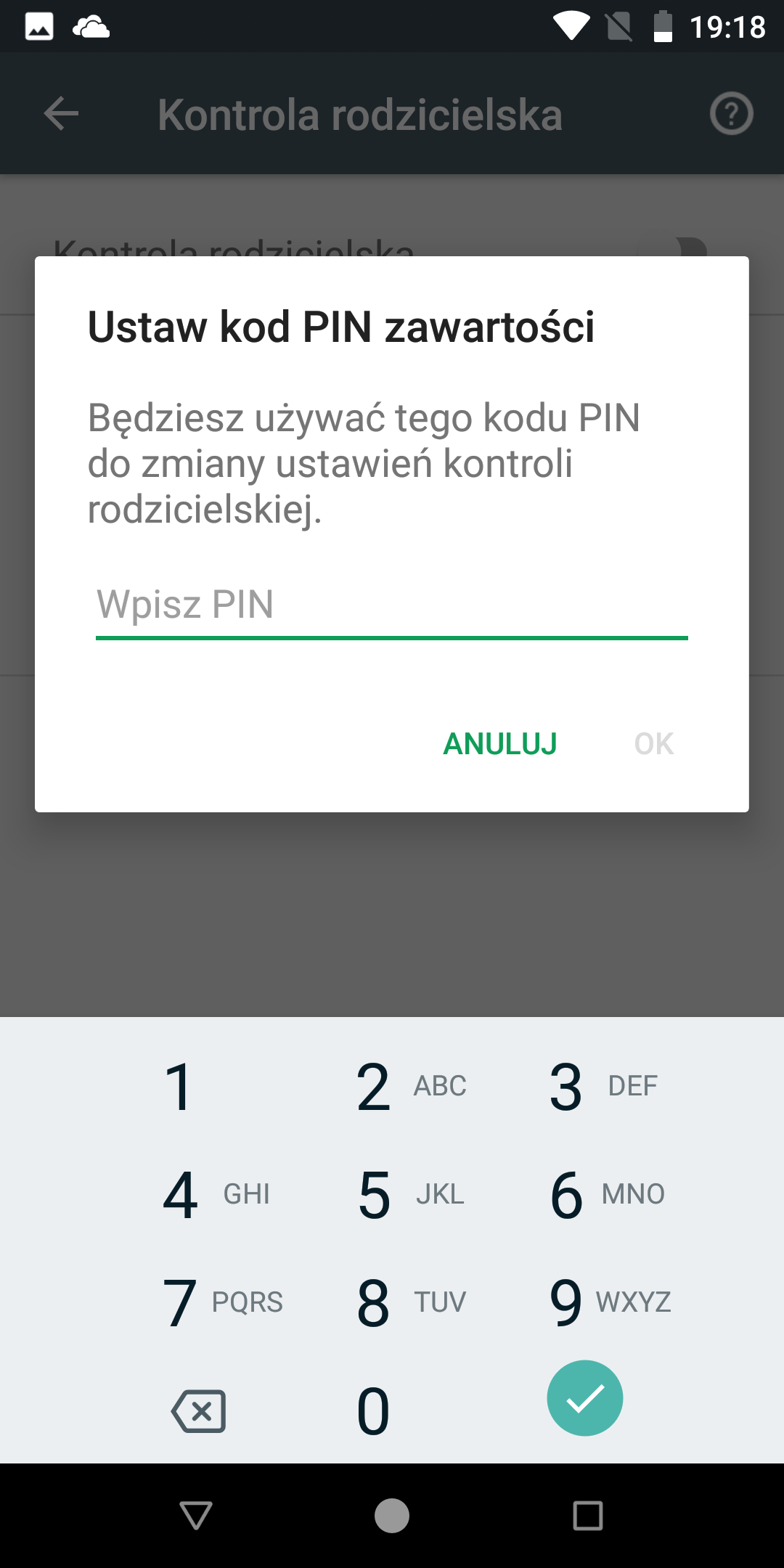Screen dimensions: 784x1568
Task: Open the recent apps overview
Action: click(x=588, y=1516)
